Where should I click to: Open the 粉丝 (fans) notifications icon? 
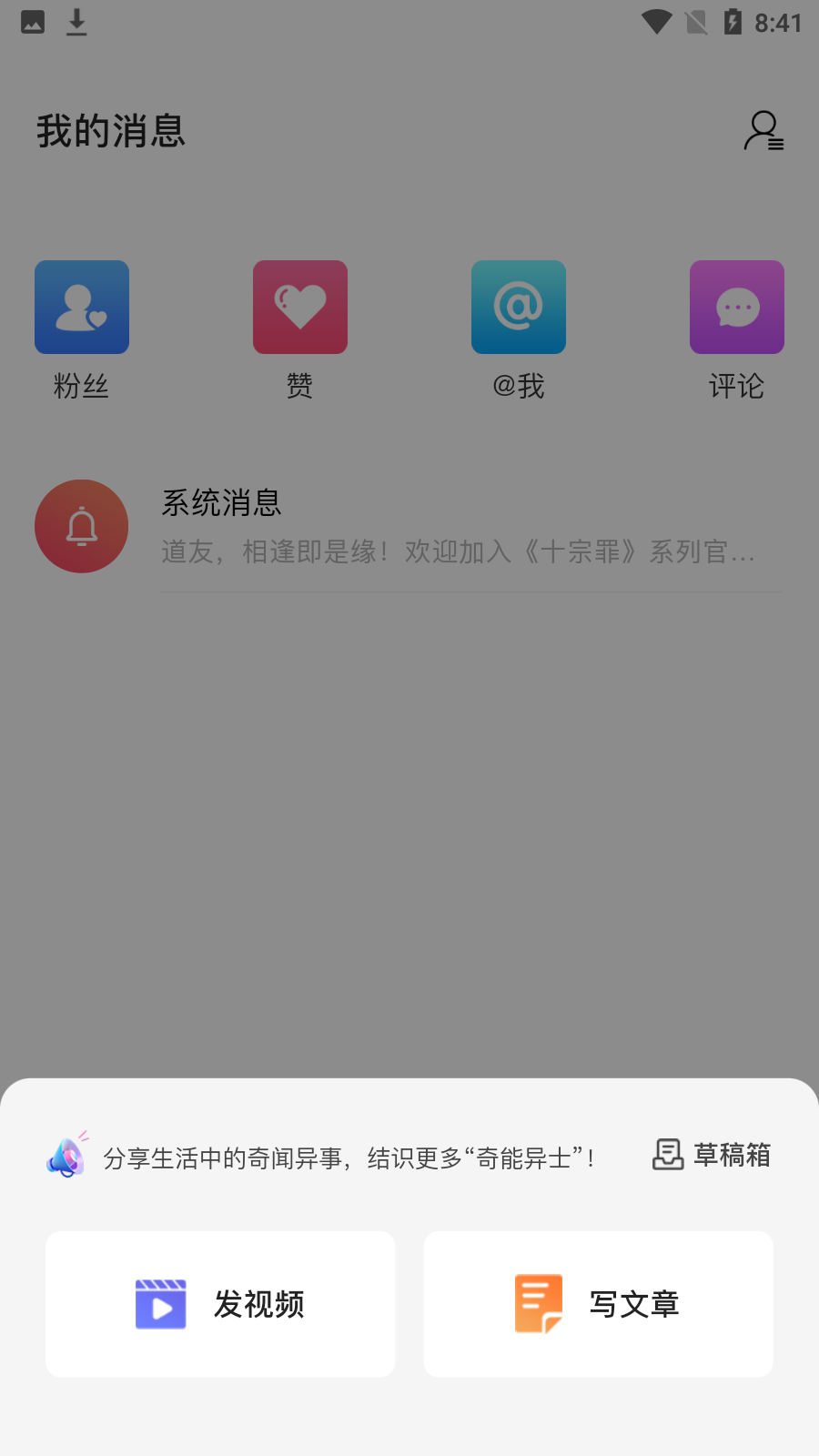[x=82, y=307]
